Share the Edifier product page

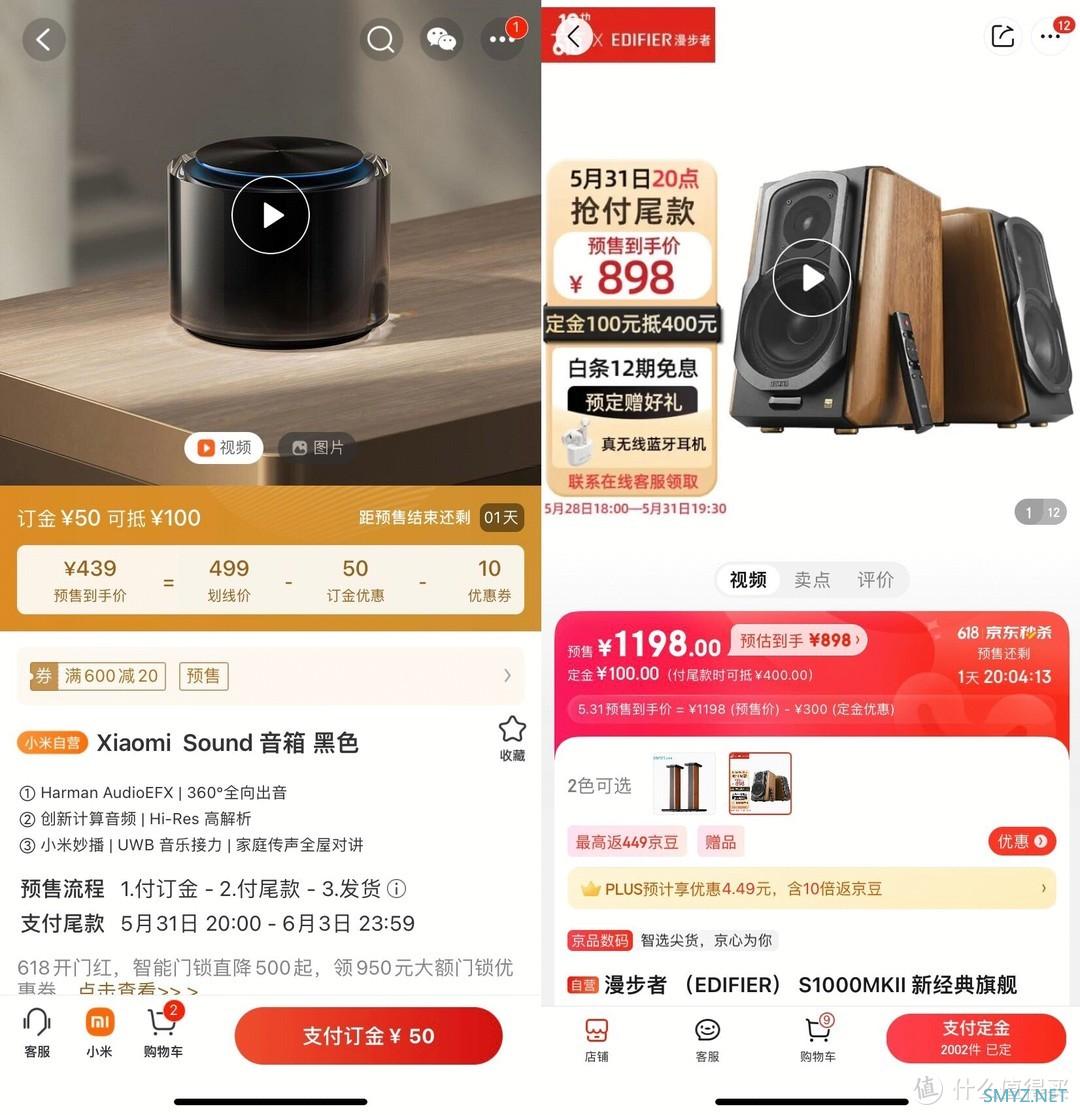tap(1002, 36)
